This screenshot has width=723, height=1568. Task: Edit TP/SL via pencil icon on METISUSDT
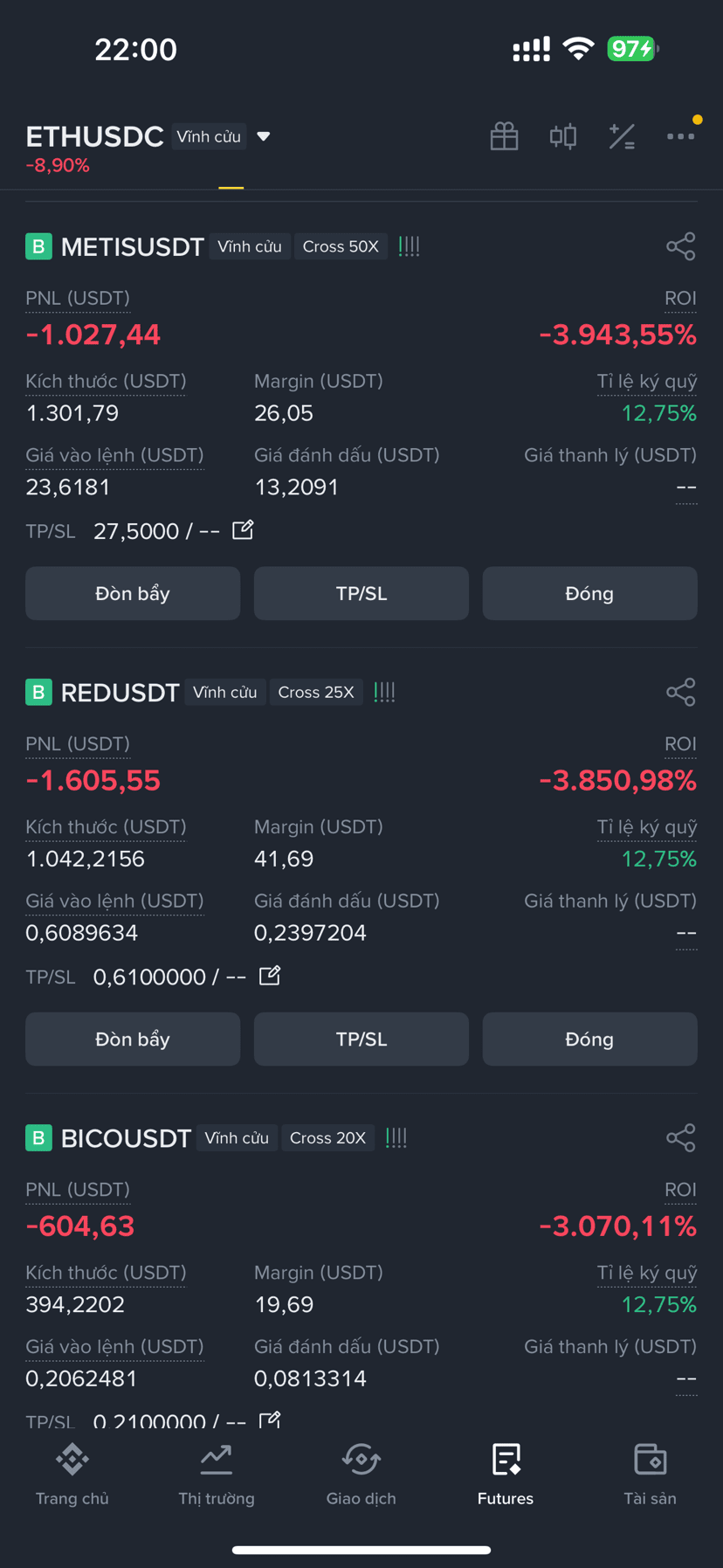(x=243, y=530)
